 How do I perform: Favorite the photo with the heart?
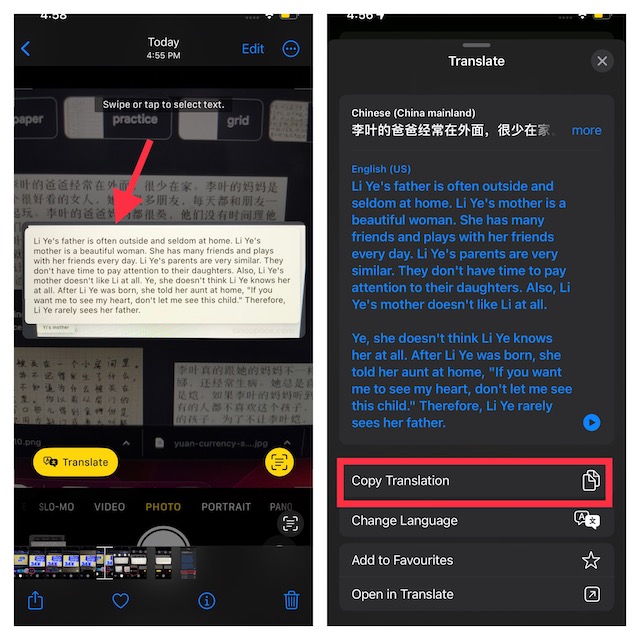[x=120, y=600]
